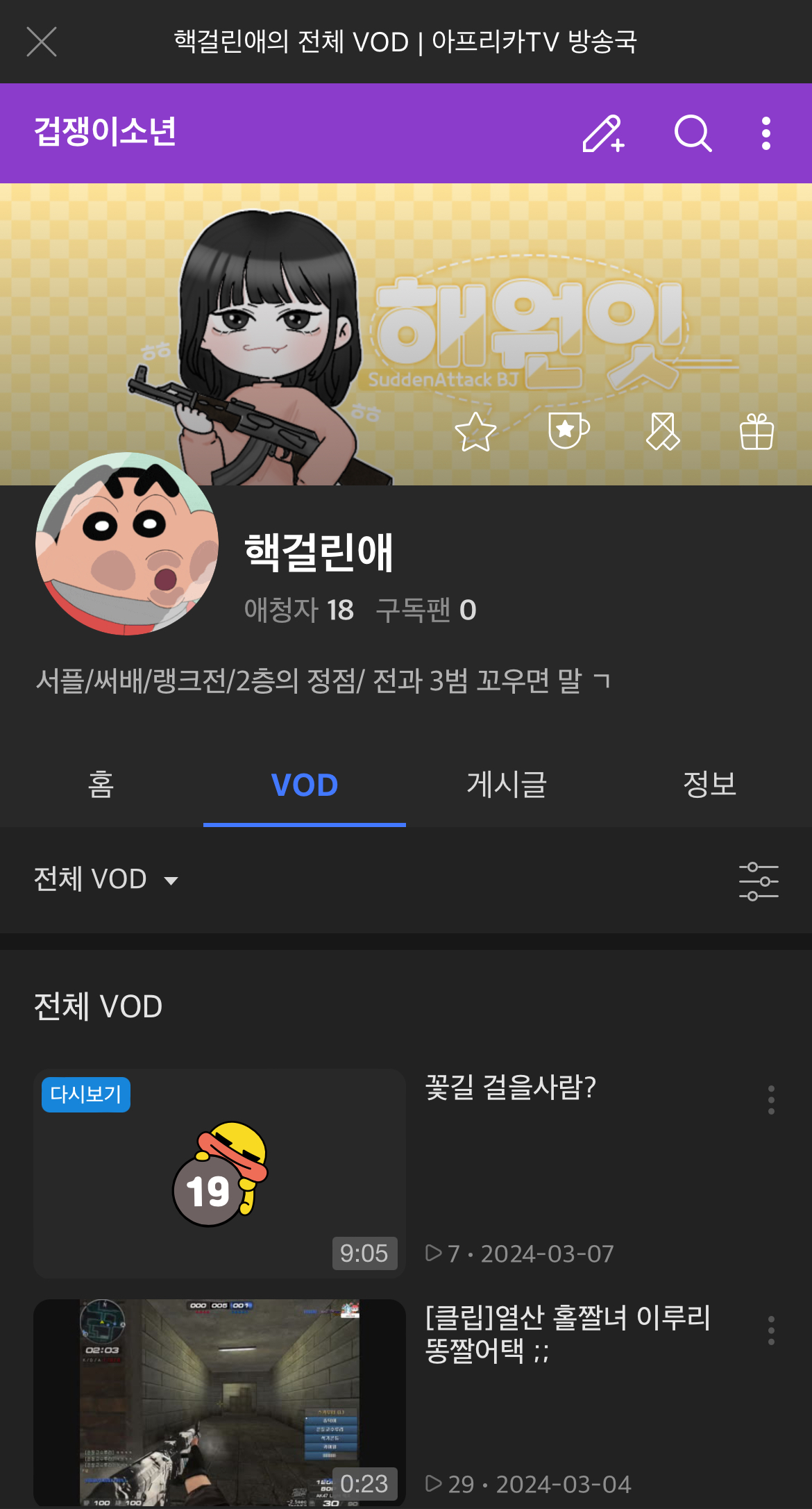Switch to the 홈 tab
Viewport: 812px width, 1509px height.
tap(101, 785)
